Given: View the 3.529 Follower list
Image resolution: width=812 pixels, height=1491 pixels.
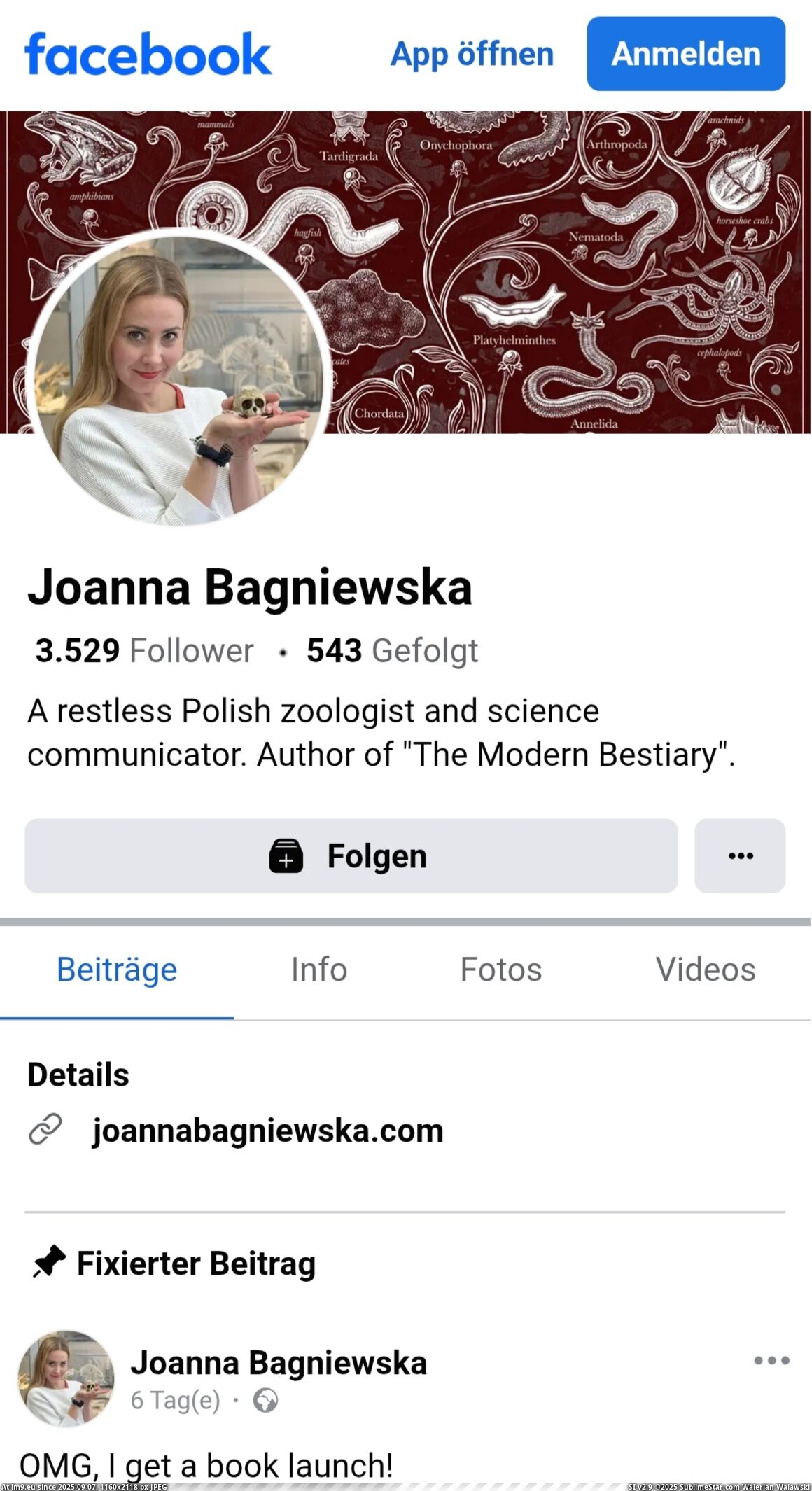Looking at the screenshot, I should pos(144,650).
